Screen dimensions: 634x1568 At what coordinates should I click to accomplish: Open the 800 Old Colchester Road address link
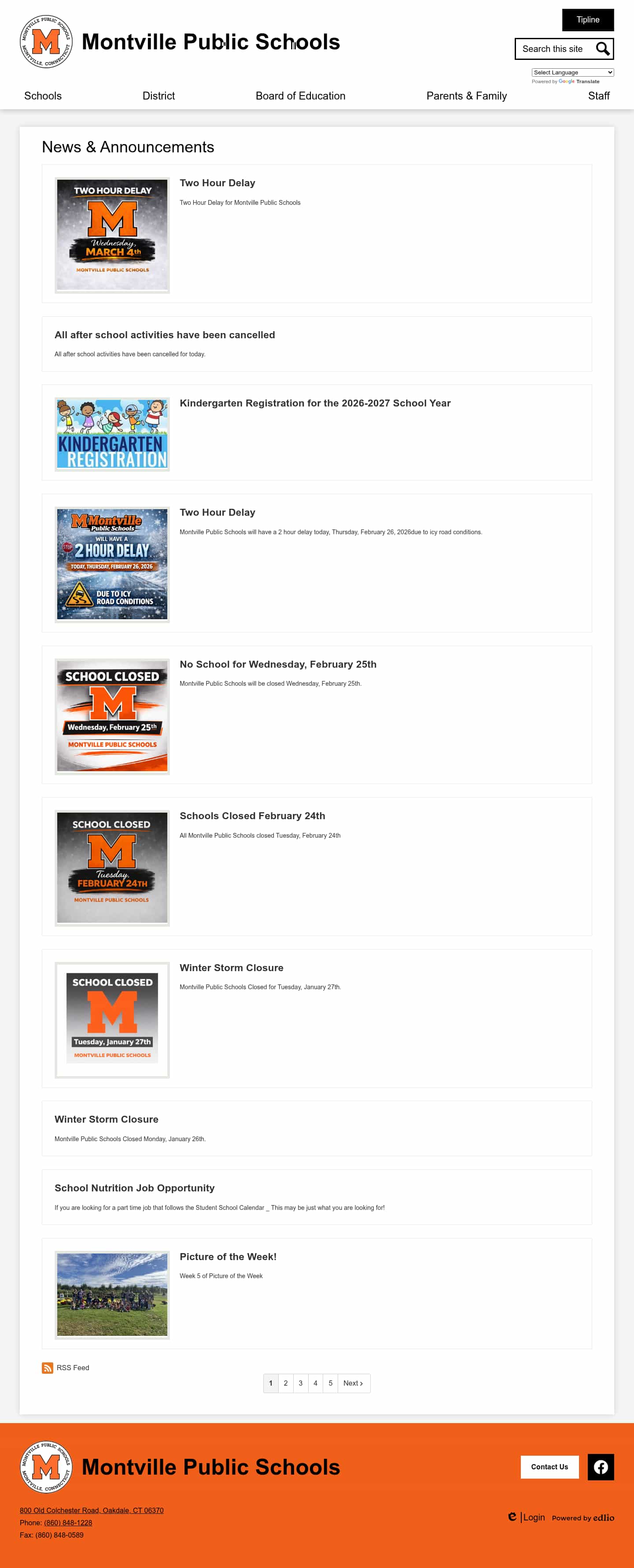[91, 1510]
